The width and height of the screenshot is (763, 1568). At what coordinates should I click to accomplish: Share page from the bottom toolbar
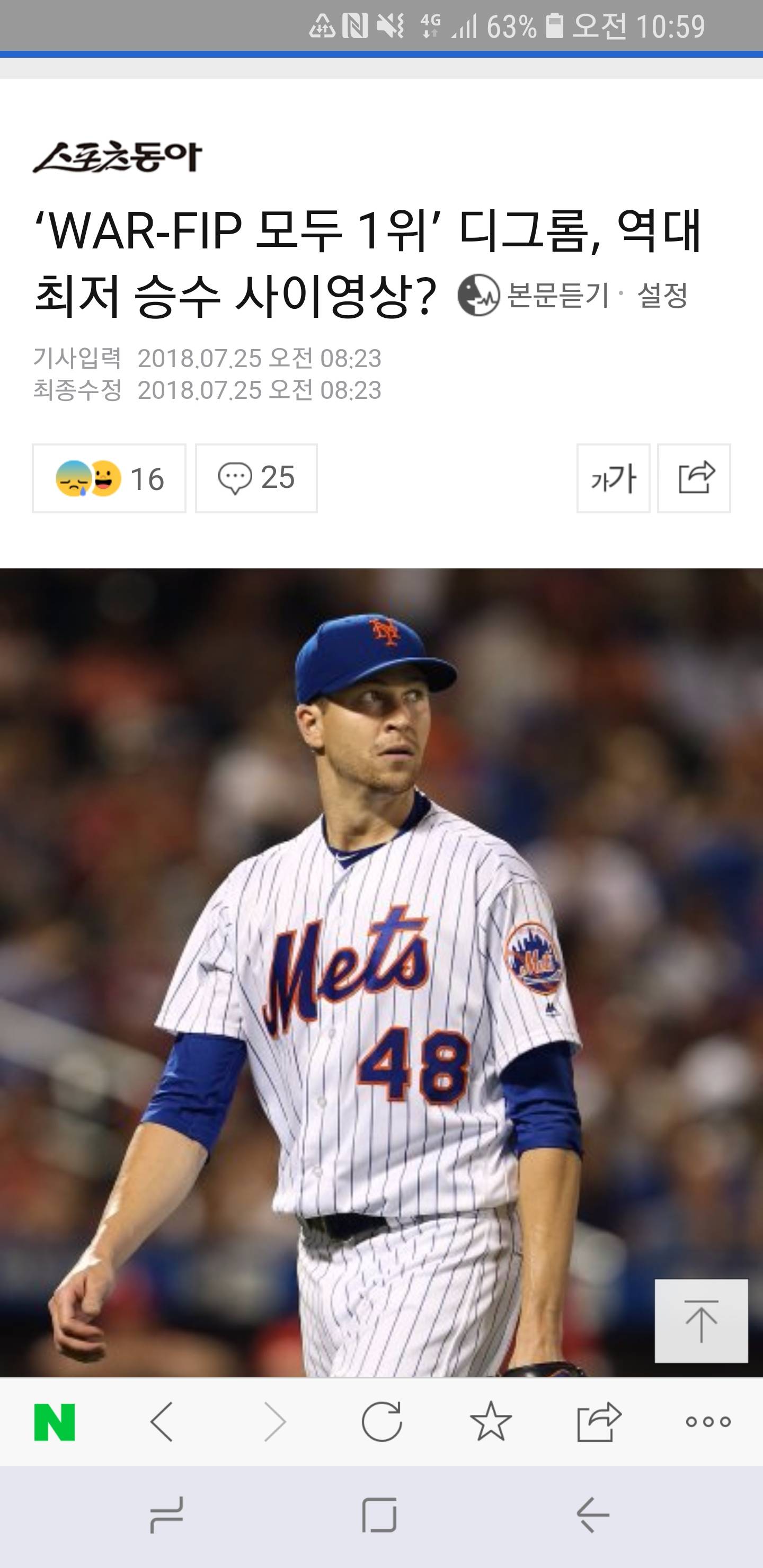(x=599, y=1422)
